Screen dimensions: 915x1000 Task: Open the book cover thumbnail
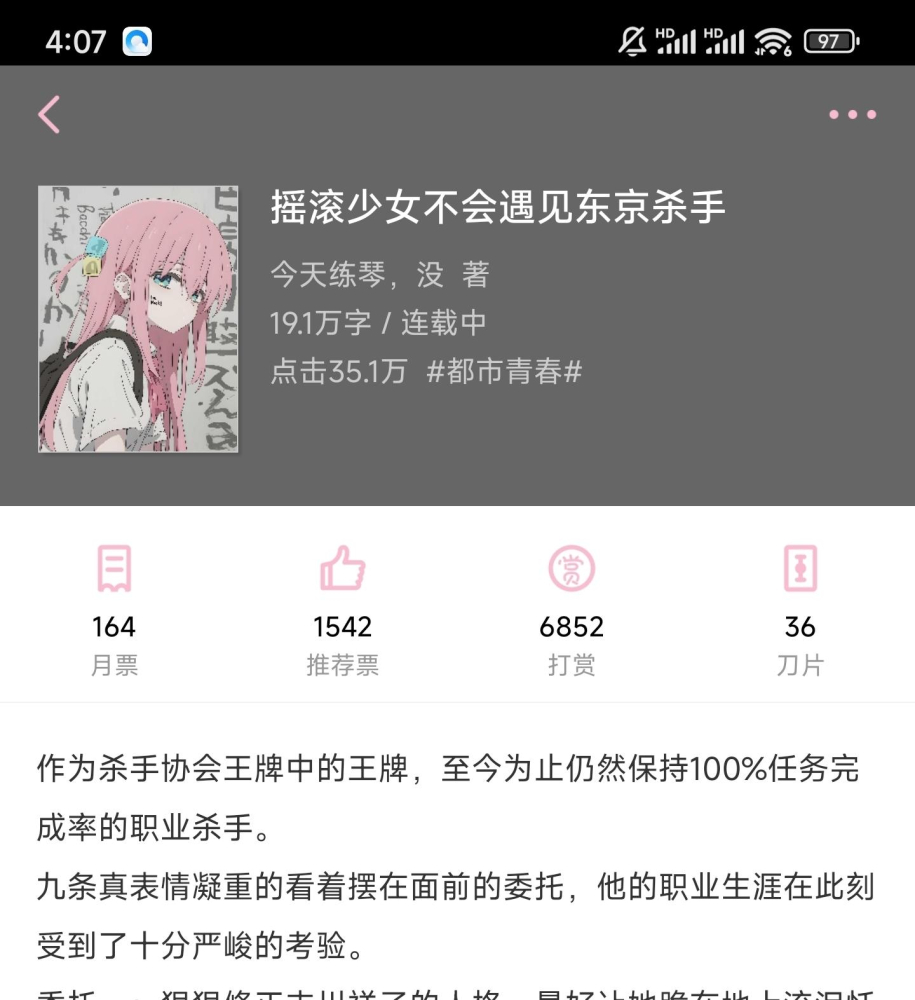[x=138, y=320]
